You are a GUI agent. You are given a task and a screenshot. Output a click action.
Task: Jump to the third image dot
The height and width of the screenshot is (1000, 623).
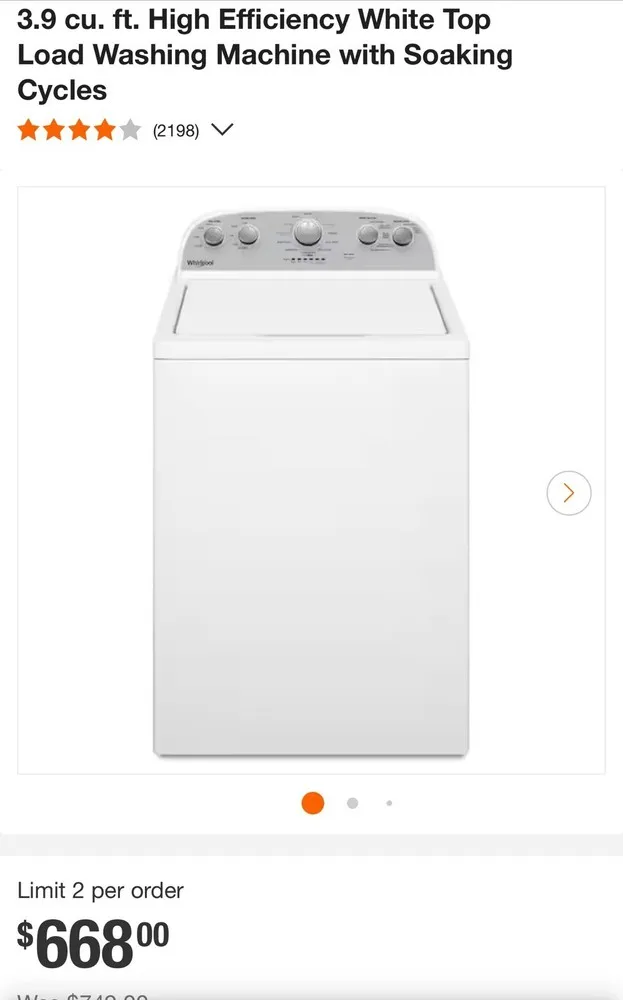tap(389, 803)
